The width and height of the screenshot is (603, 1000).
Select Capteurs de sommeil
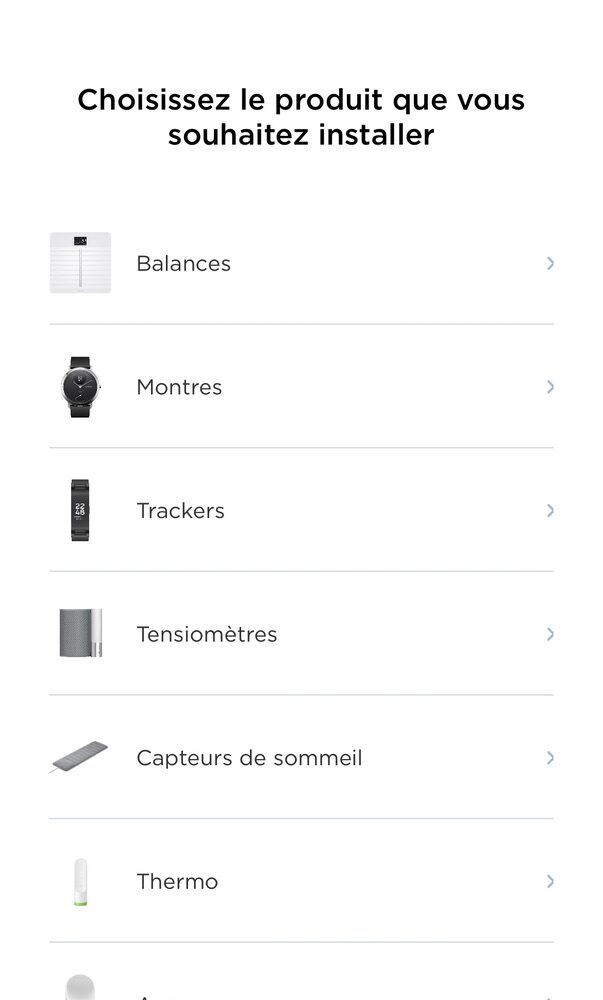coord(302,758)
